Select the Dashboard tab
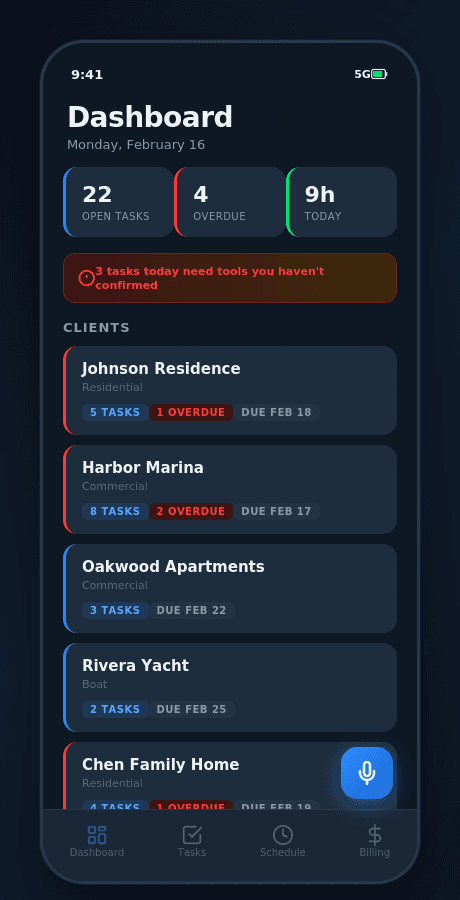This screenshot has width=460, height=900. pyautogui.click(x=96, y=841)
